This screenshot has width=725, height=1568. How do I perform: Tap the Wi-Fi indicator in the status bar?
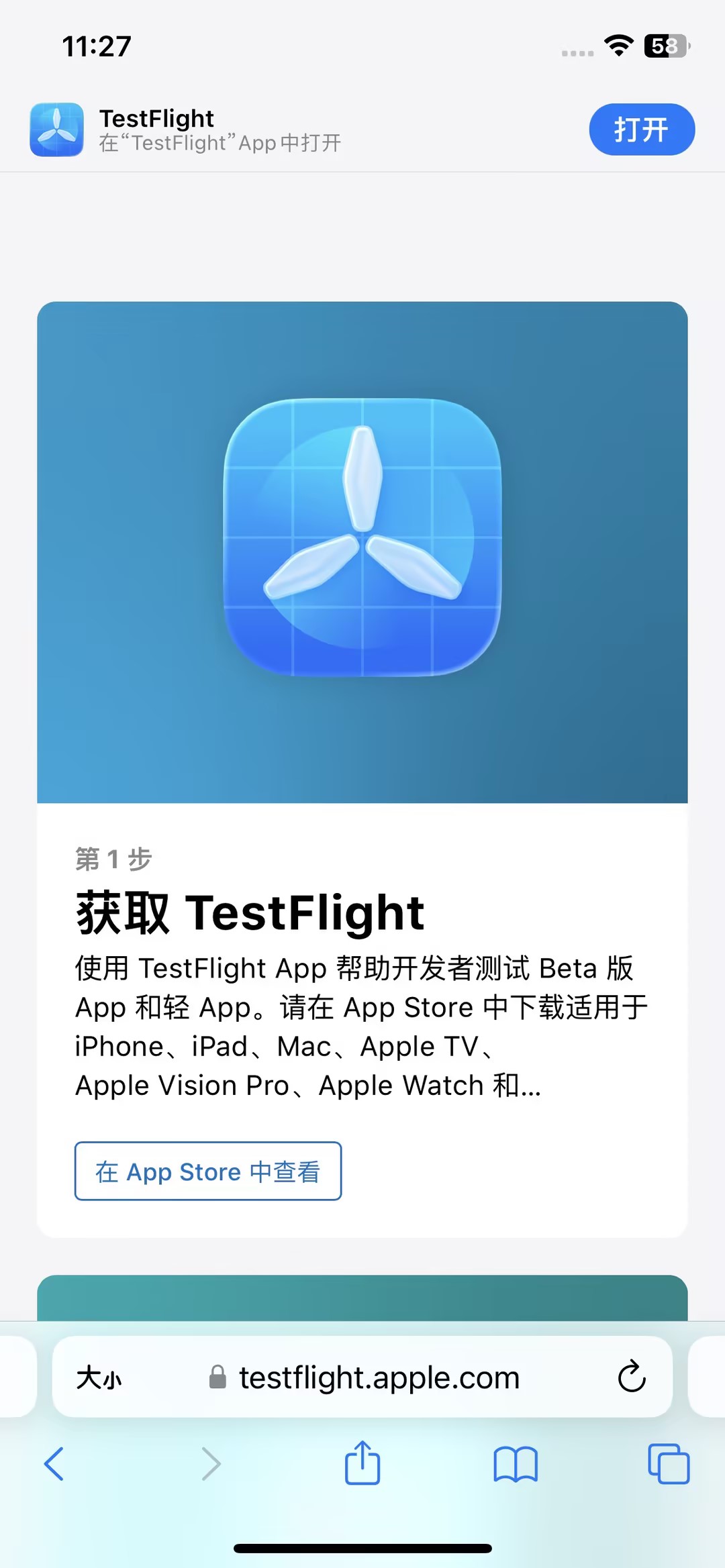click(618, 45)
